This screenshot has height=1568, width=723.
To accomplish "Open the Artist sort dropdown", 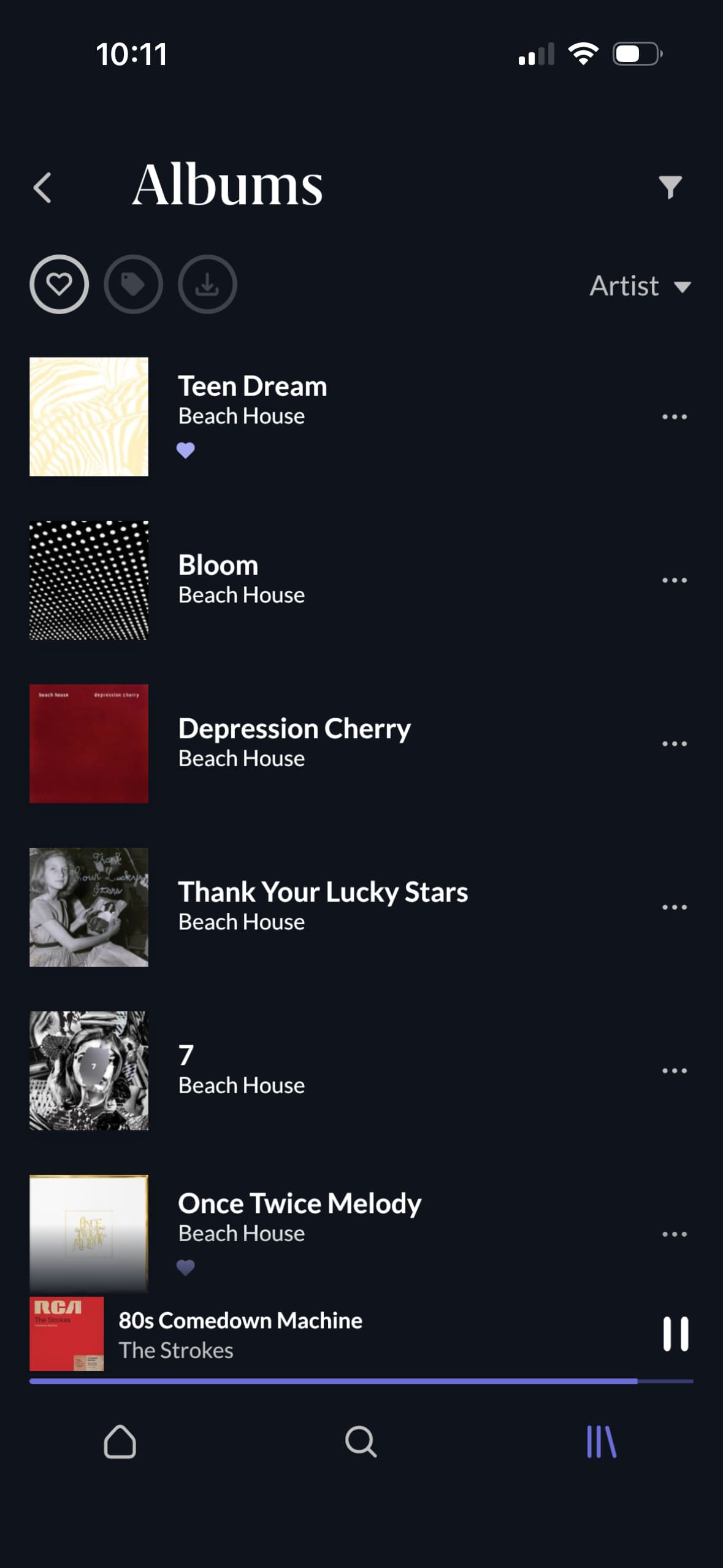I will click(640, 286).
